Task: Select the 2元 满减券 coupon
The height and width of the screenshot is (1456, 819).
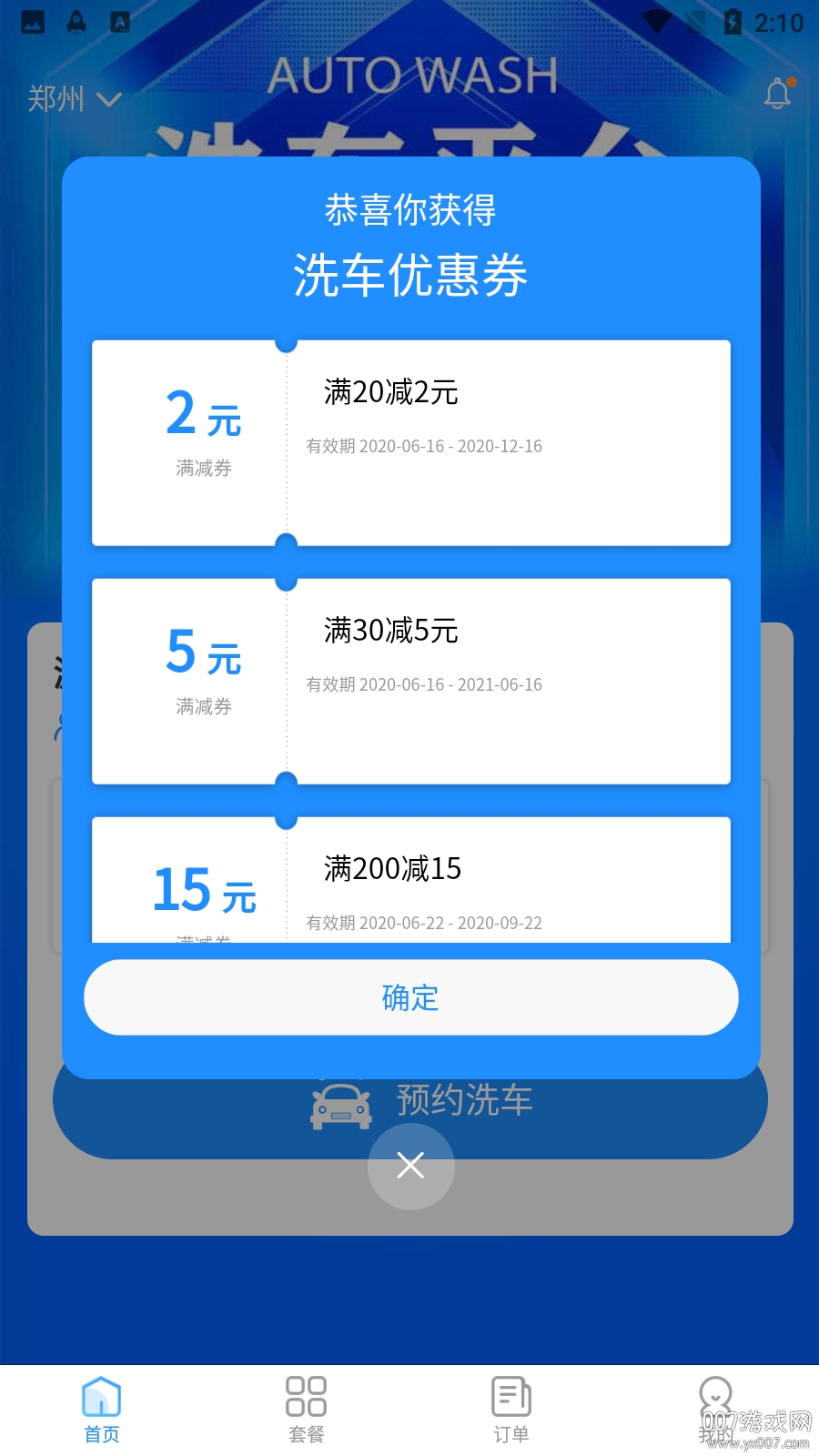Action: click(411, 442)
